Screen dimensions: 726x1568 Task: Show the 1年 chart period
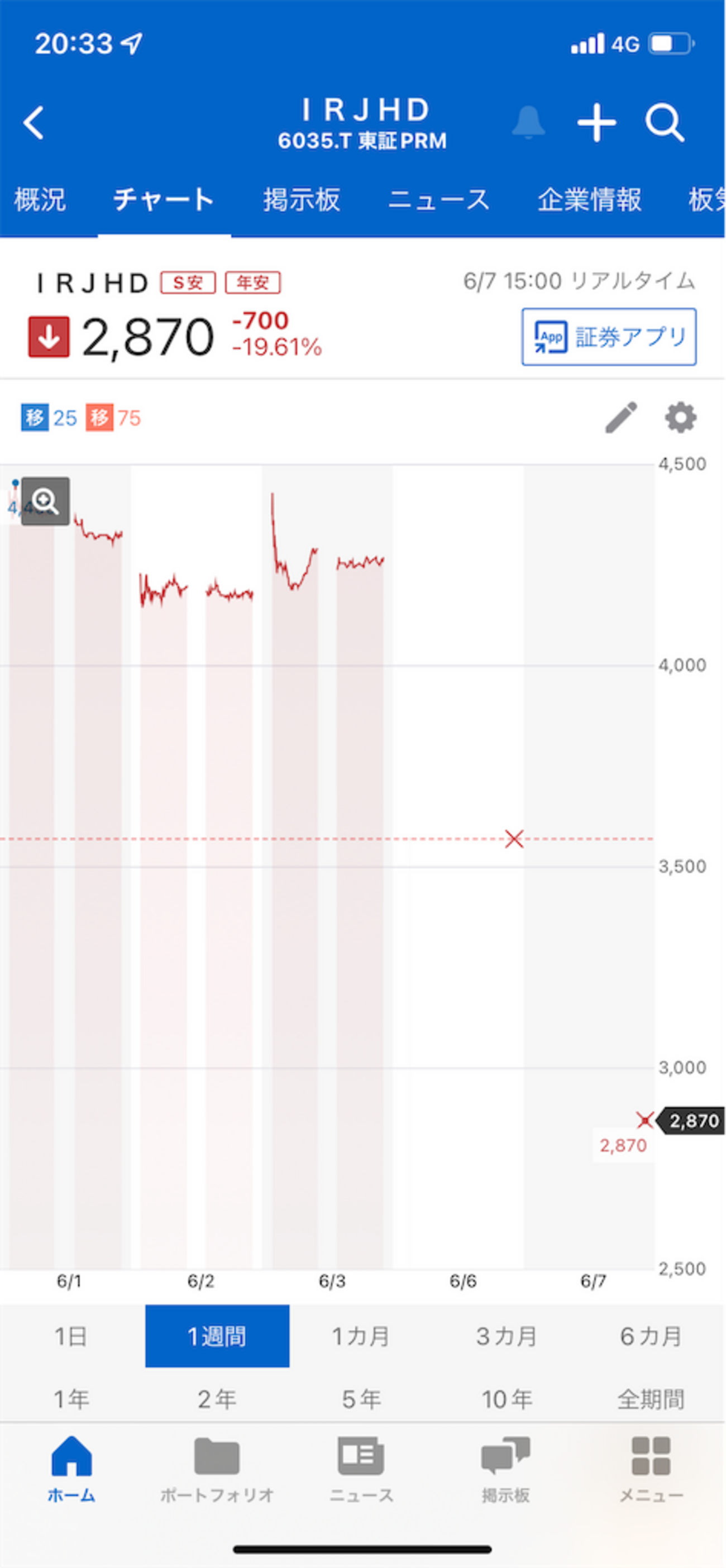click(x=71, y=1399)
